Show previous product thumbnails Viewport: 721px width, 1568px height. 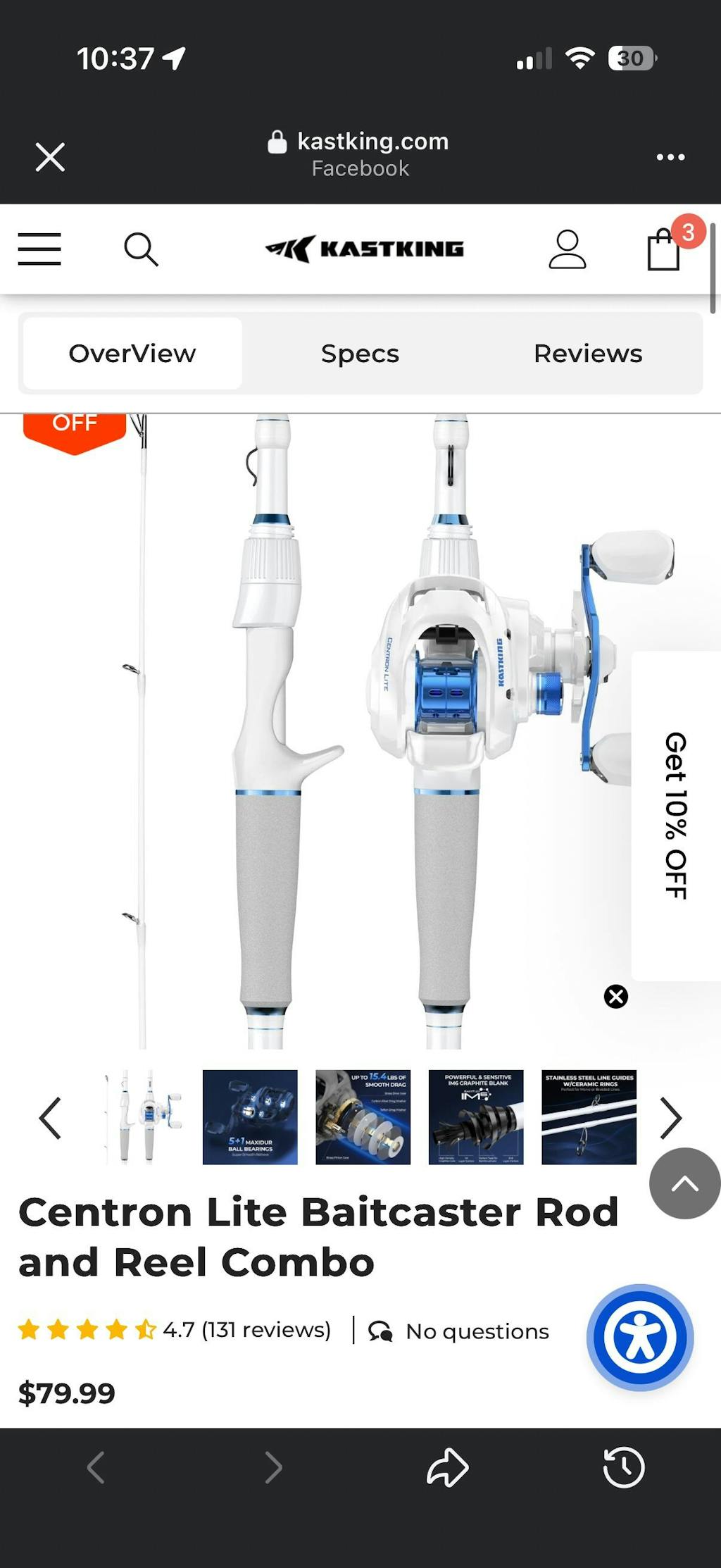coord(50,1118)
